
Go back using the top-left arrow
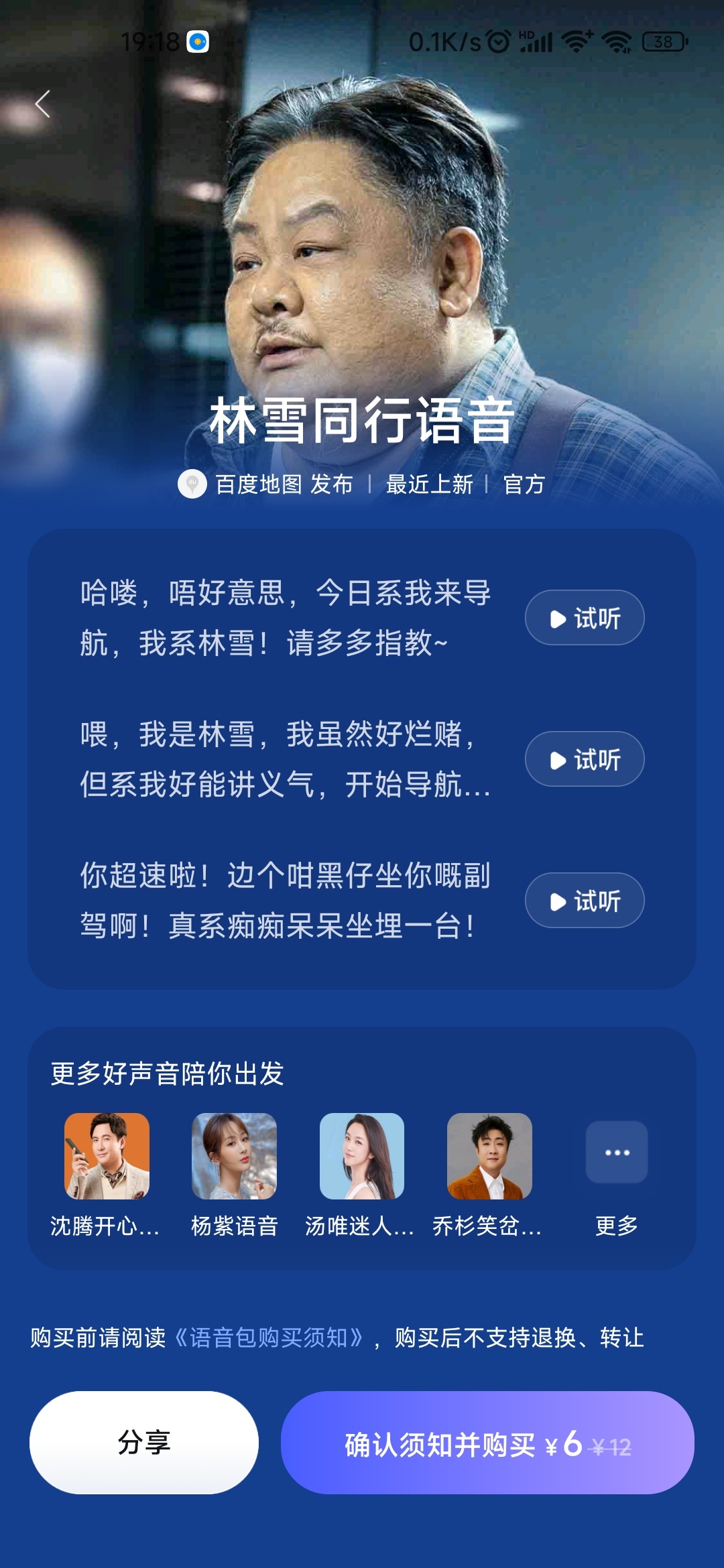pos(43,104)
